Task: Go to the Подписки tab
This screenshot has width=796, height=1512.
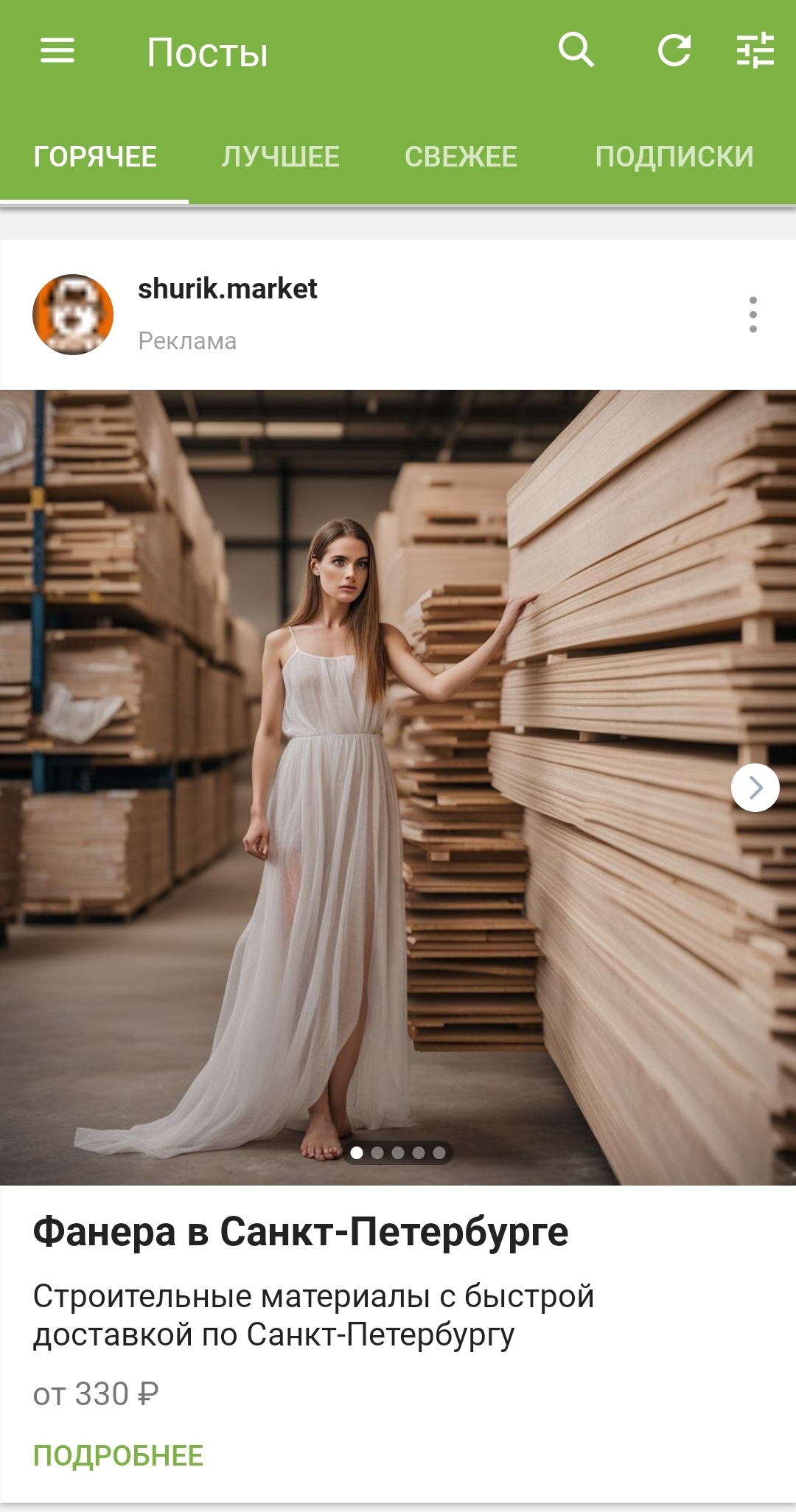Action: coord(674,157)
